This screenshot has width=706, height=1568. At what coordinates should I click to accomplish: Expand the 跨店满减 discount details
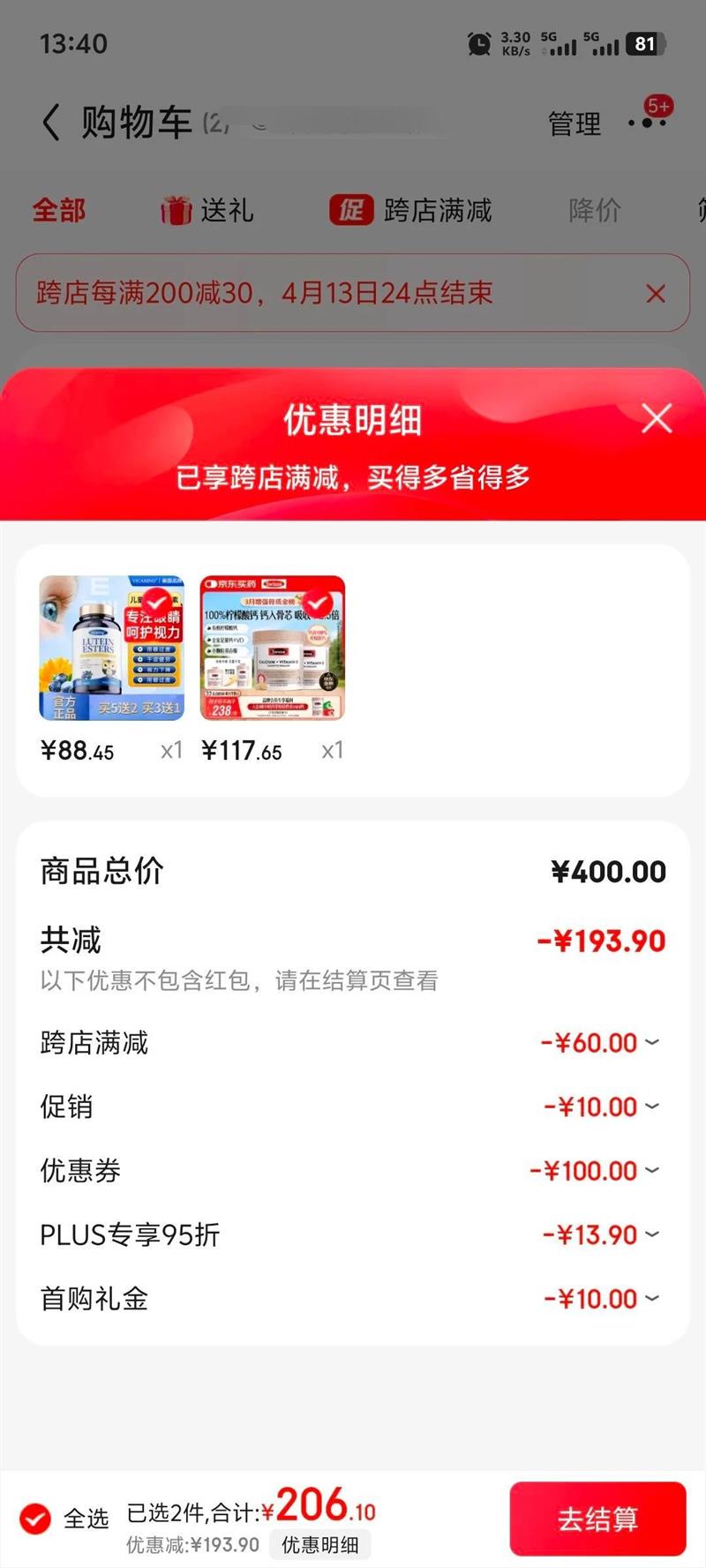pos(651,1043)
